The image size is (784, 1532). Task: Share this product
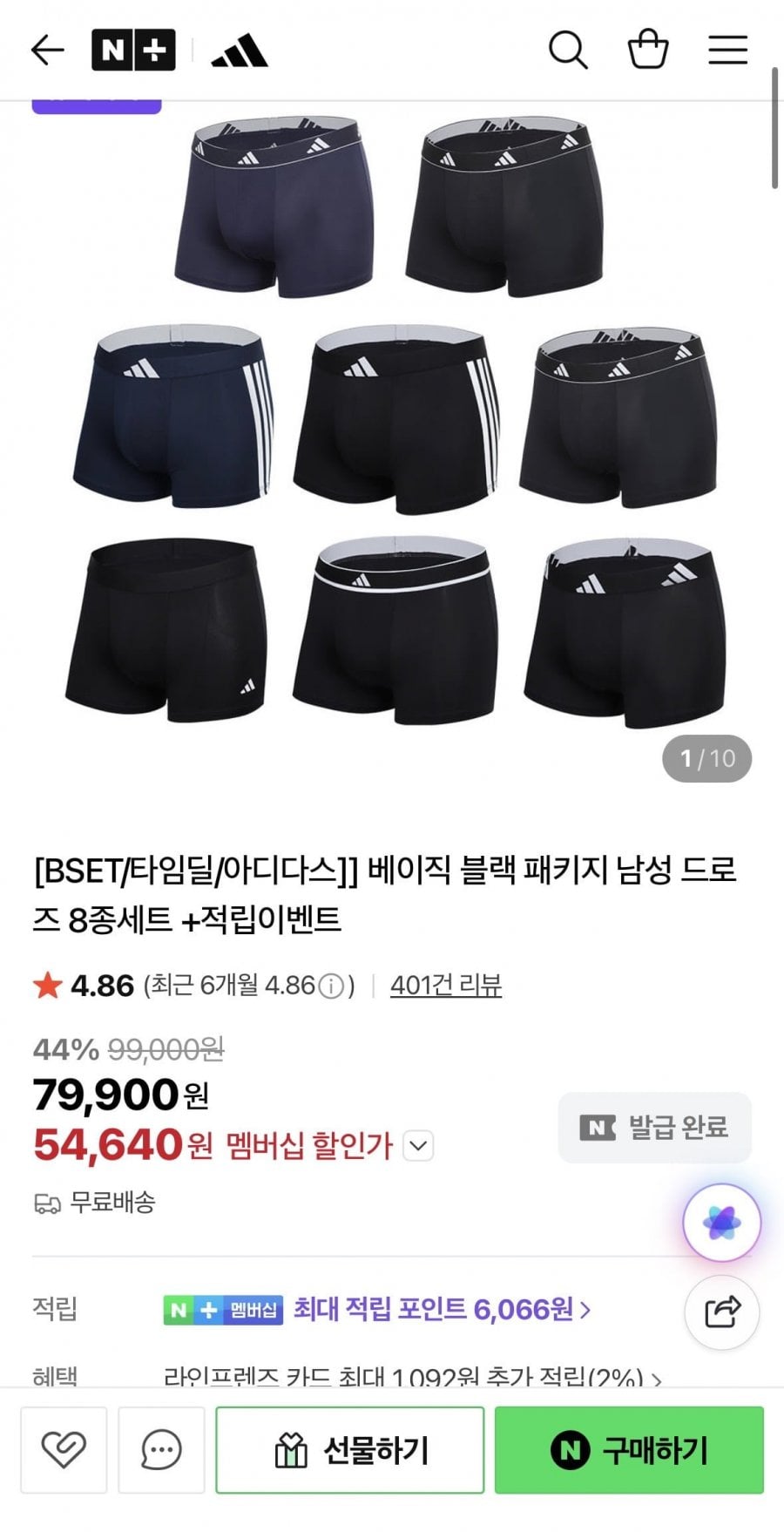[x=721, y=1312]
